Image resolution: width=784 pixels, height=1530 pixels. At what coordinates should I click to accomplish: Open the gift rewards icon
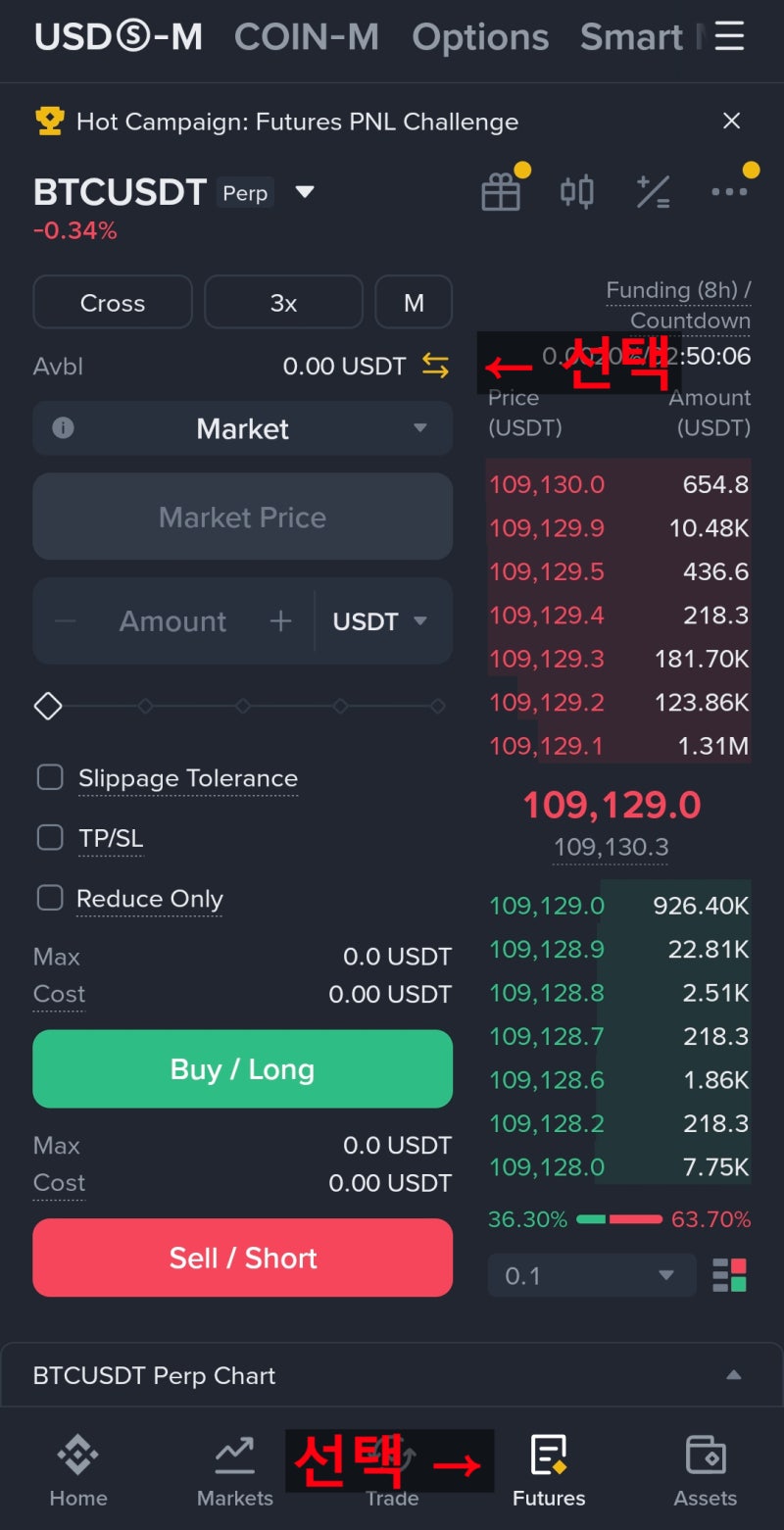pos(501,191)
